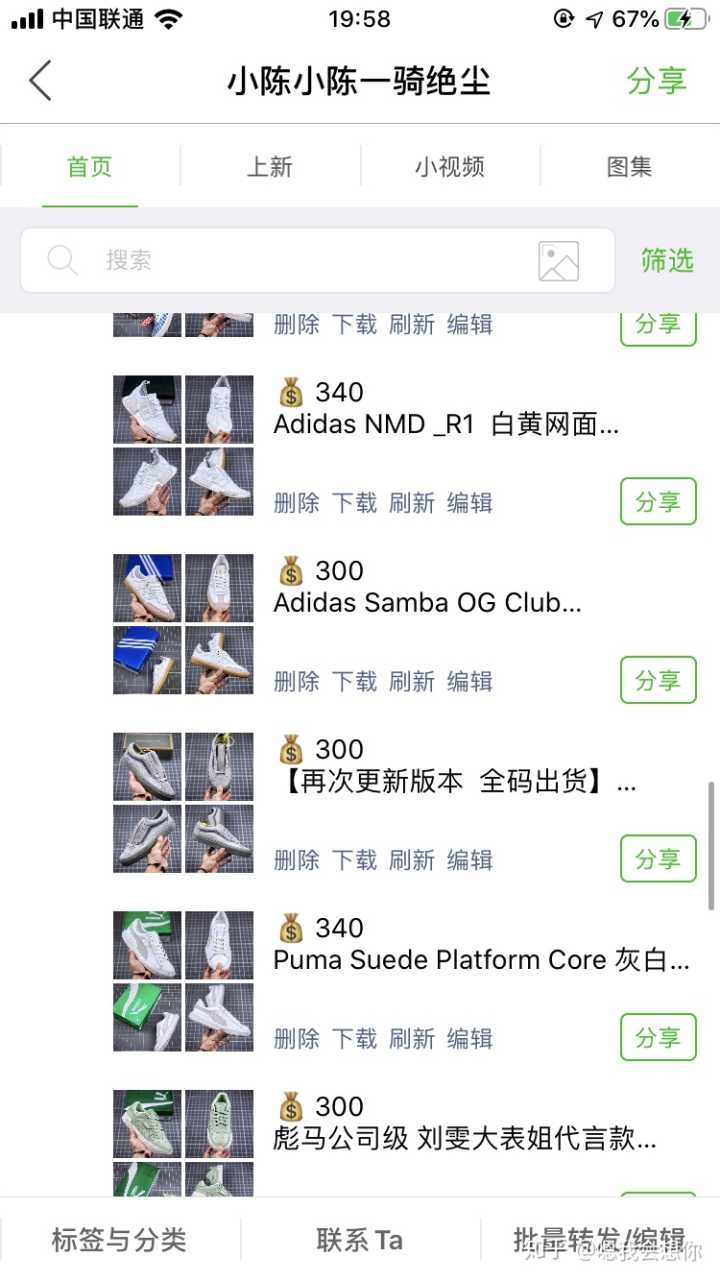Open image search icon in search bar
This screenshot has height=1281, width=720.
point(558,261)
